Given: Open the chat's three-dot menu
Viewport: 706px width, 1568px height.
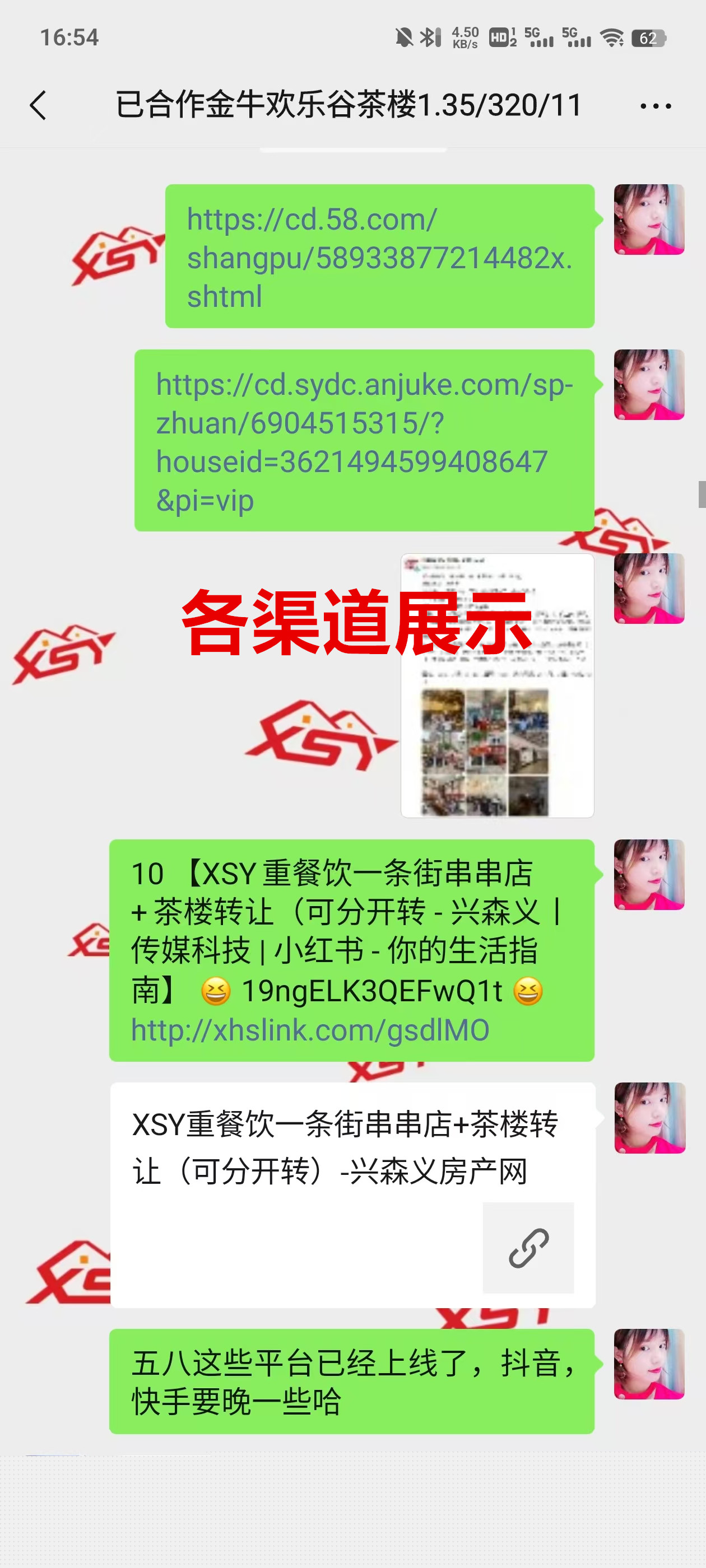Looking at the screenshot, I should tap(656, 106).
